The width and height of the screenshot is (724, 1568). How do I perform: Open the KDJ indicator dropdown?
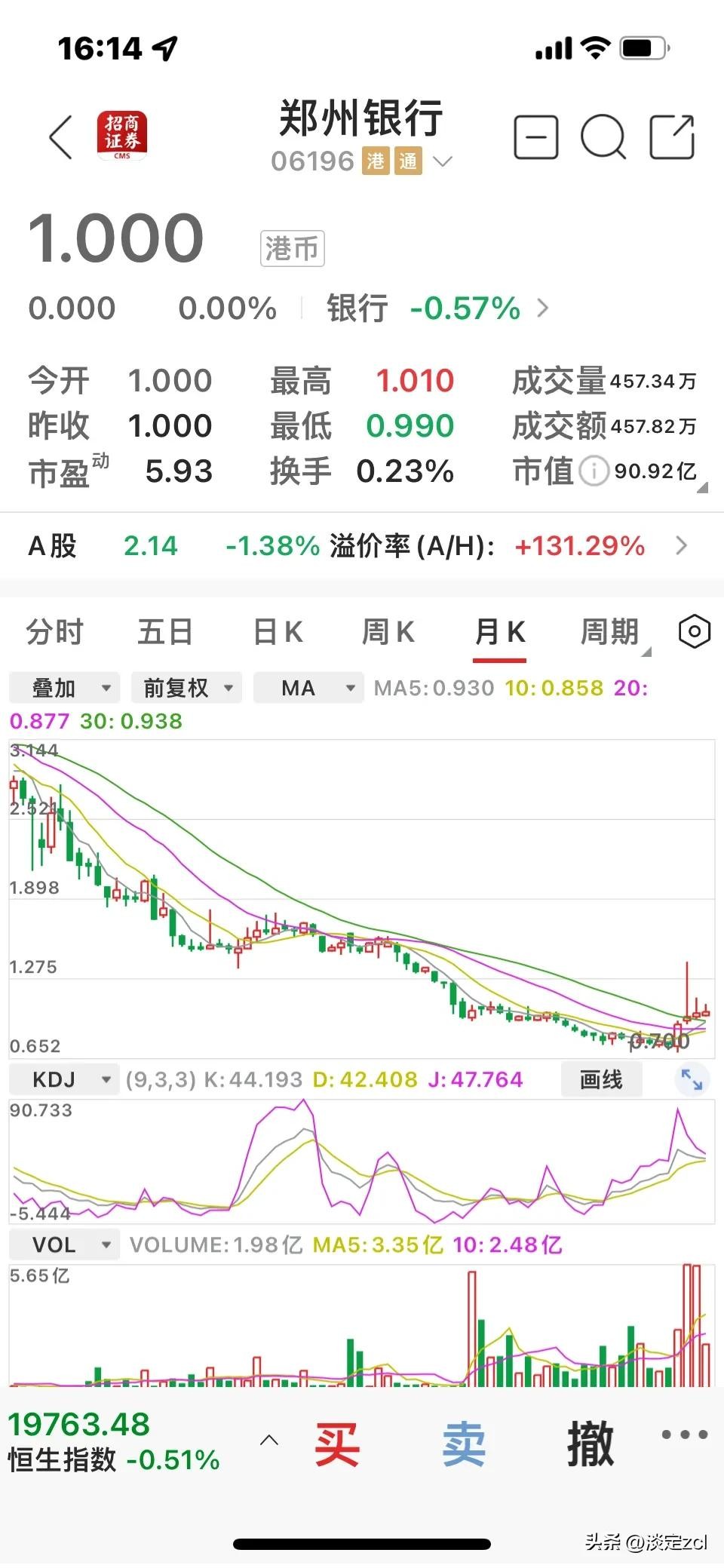[65, 1080]
